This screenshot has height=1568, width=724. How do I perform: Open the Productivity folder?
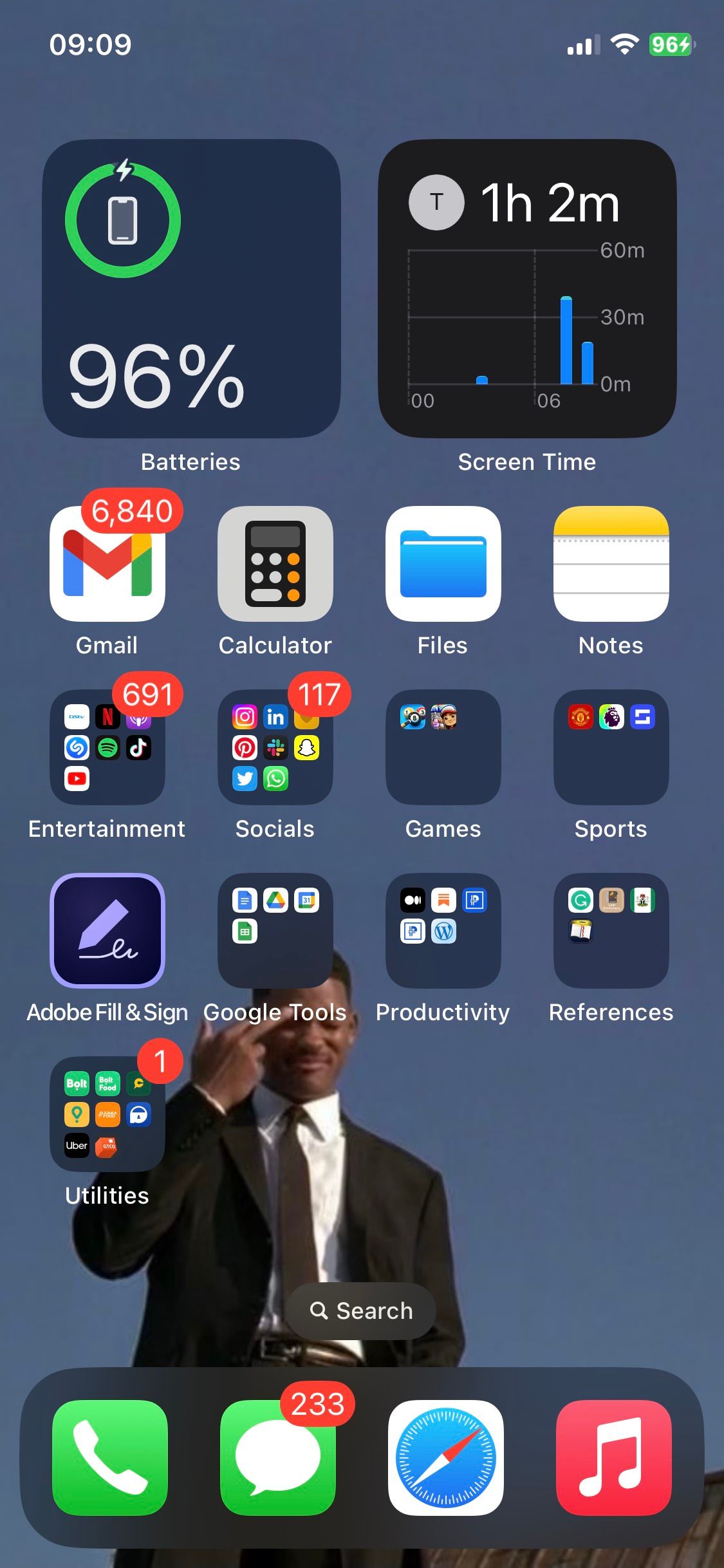coord(443,931)
